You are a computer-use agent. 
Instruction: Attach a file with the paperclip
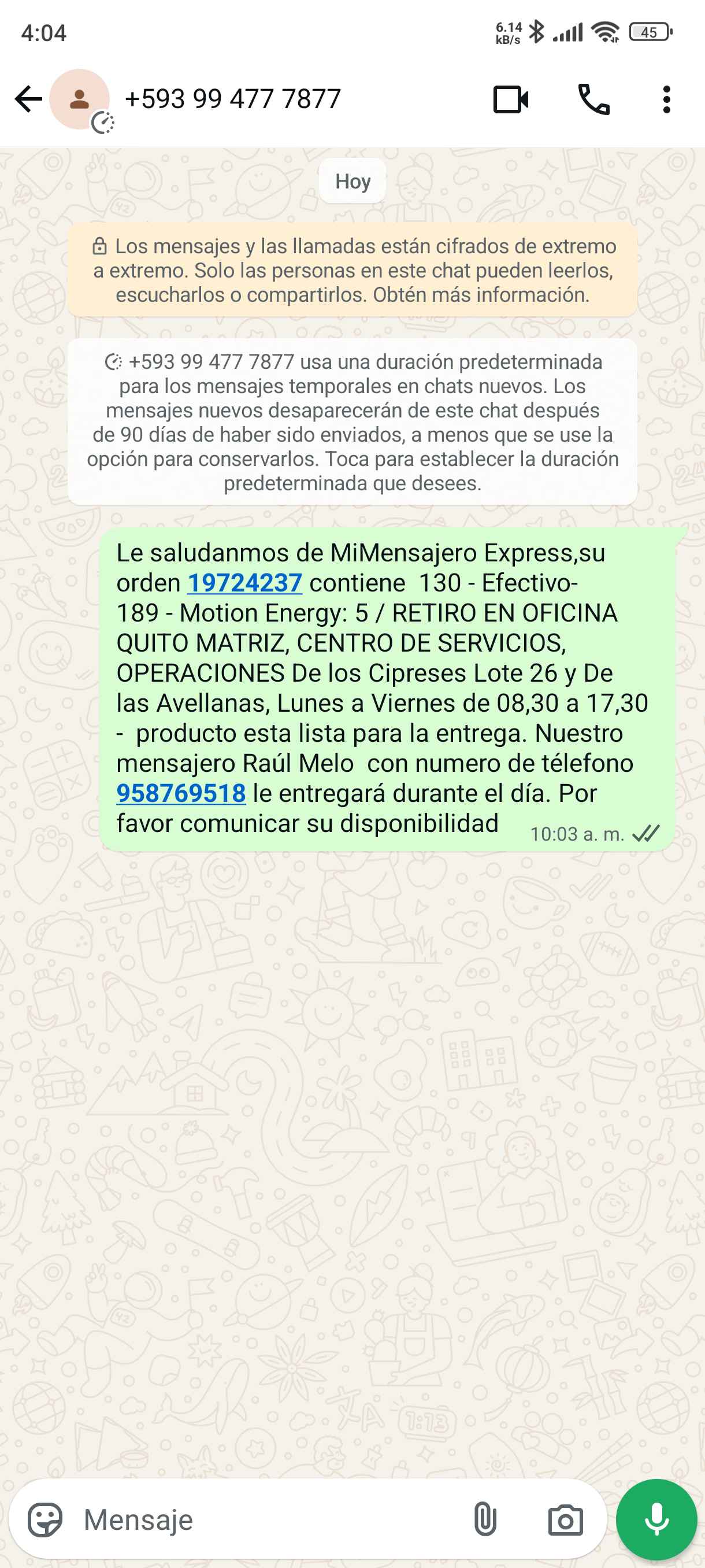coord(485,1519)
